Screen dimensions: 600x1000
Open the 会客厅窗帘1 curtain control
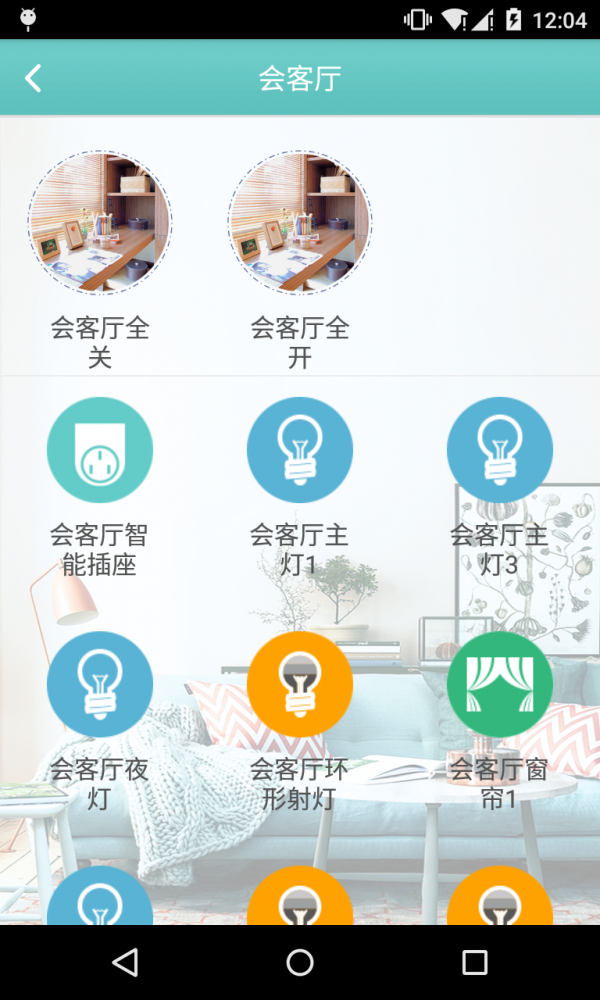coord(500,684)
